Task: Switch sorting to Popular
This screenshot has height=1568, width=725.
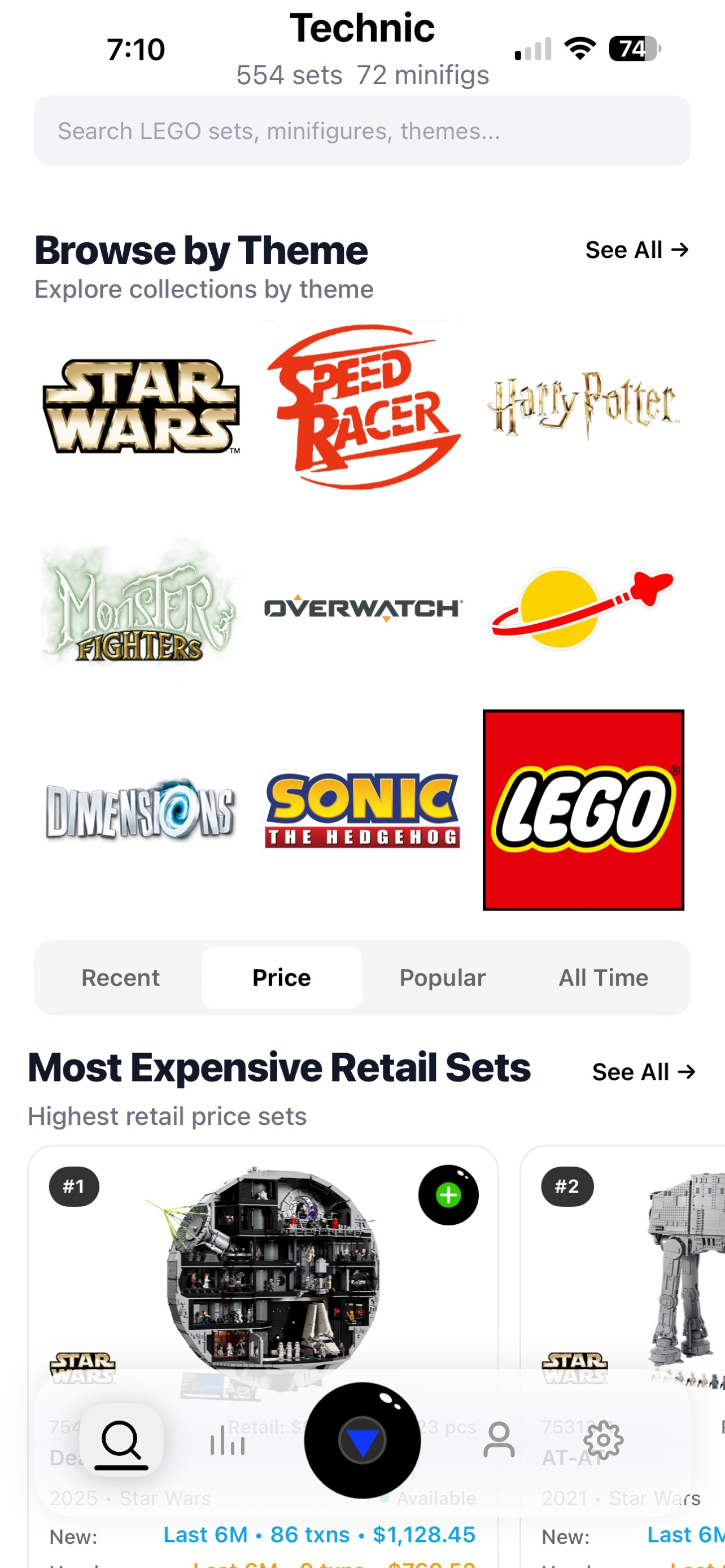Action: click(x=443, y=978)
